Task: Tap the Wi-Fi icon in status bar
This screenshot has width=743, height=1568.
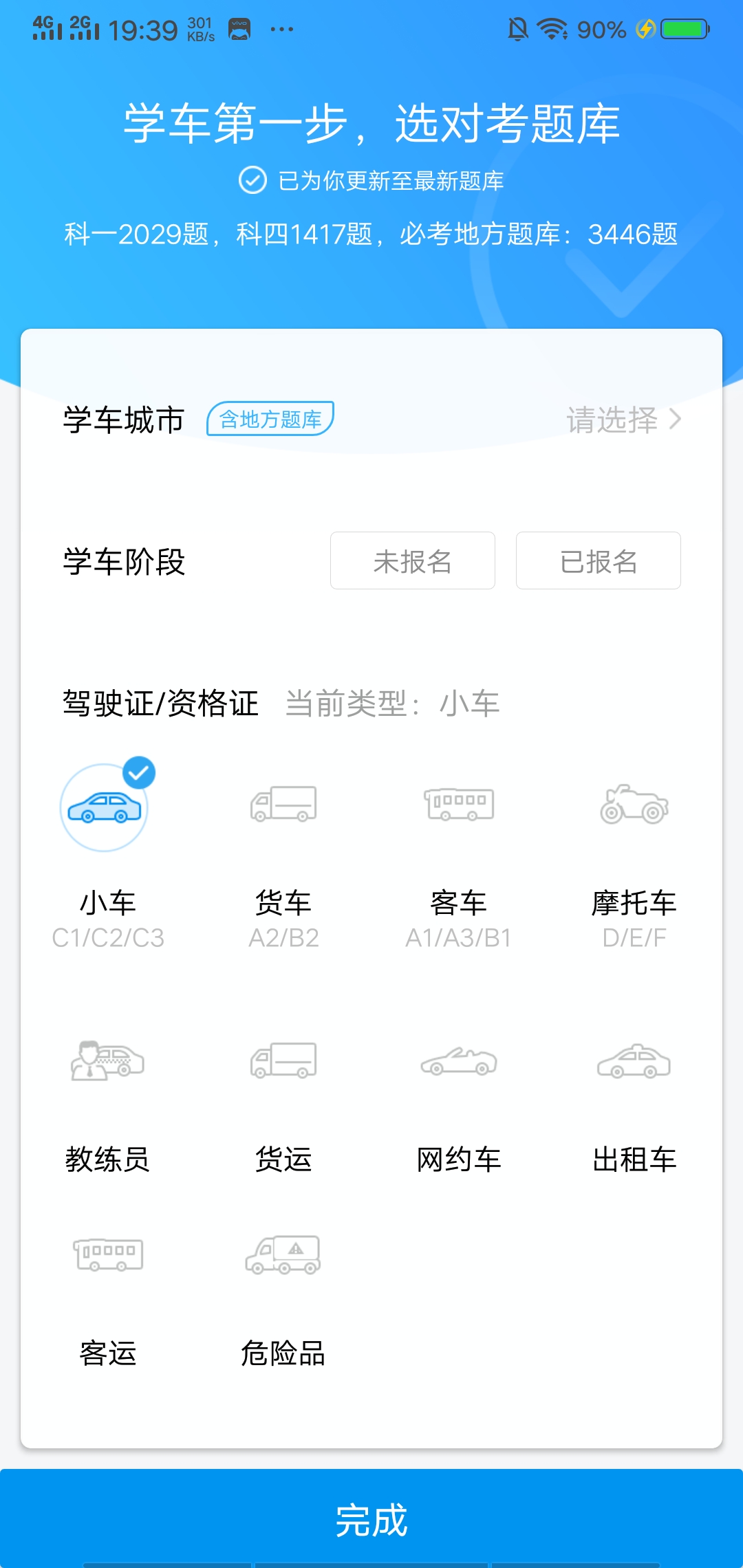Action: [550, 29]
